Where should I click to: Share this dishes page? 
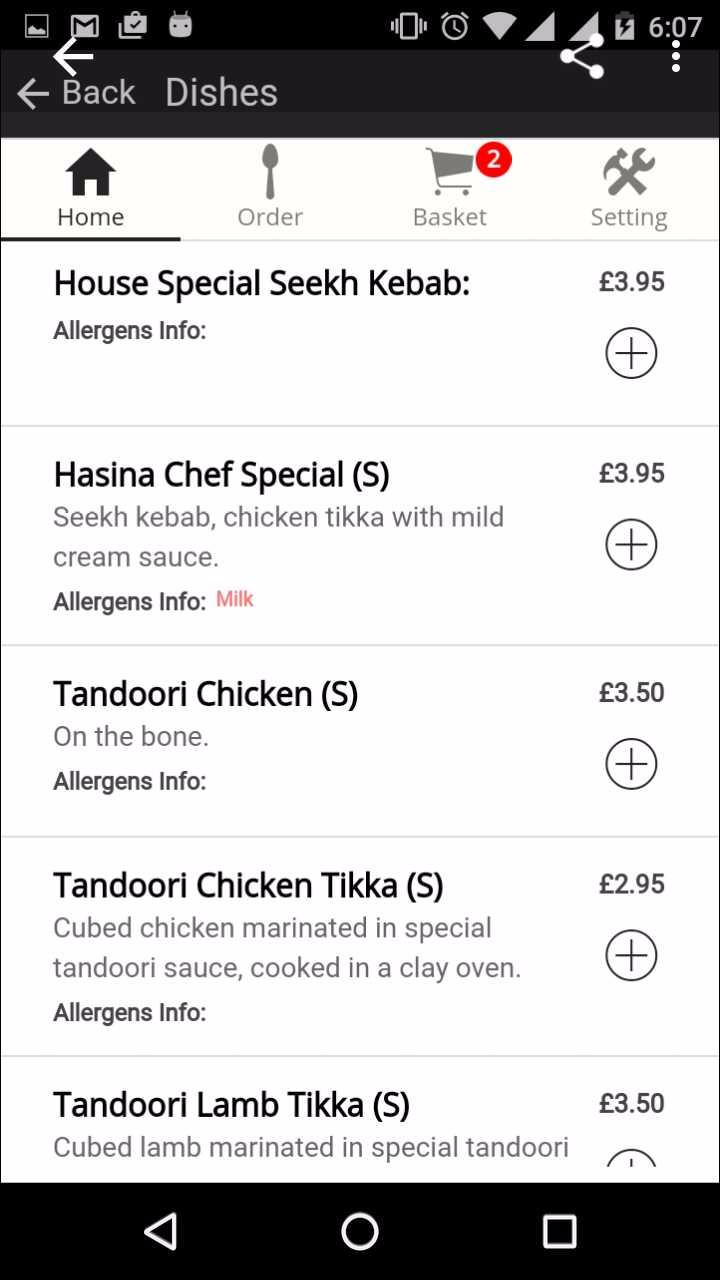tap(582, 57)
